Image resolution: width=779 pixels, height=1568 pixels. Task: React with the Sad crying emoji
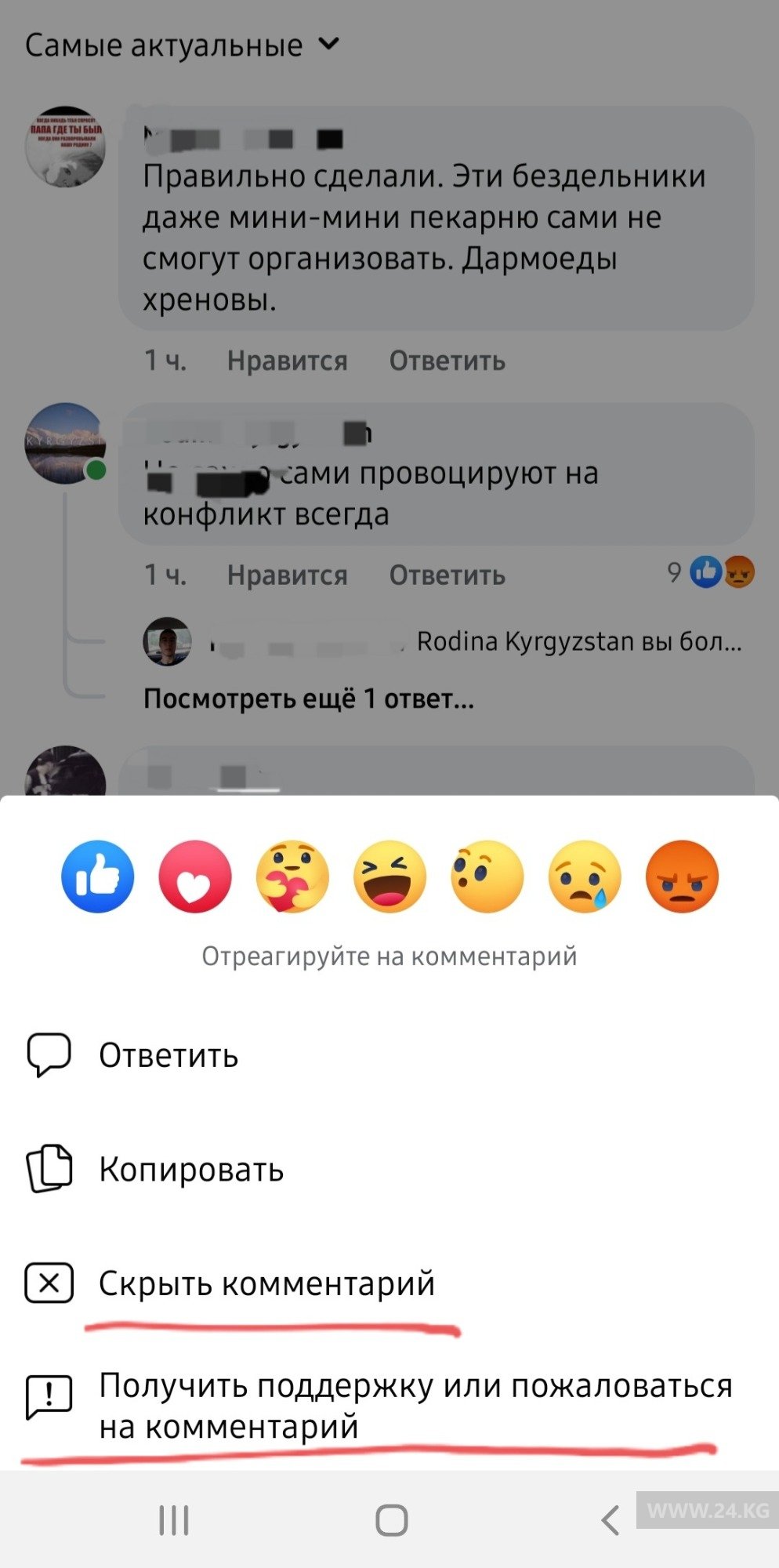click(585, 877)
